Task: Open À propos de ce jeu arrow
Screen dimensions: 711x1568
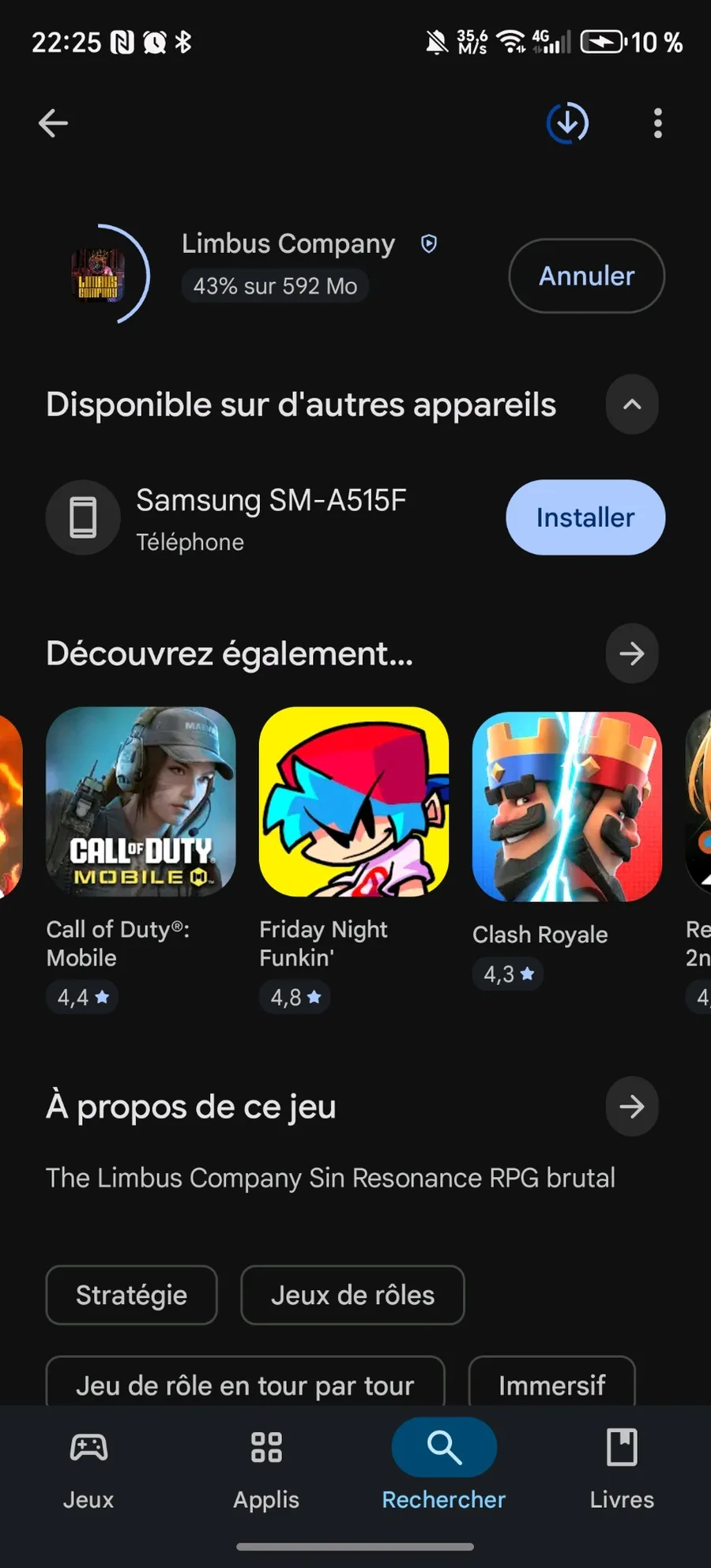Action: point(631,1106)
